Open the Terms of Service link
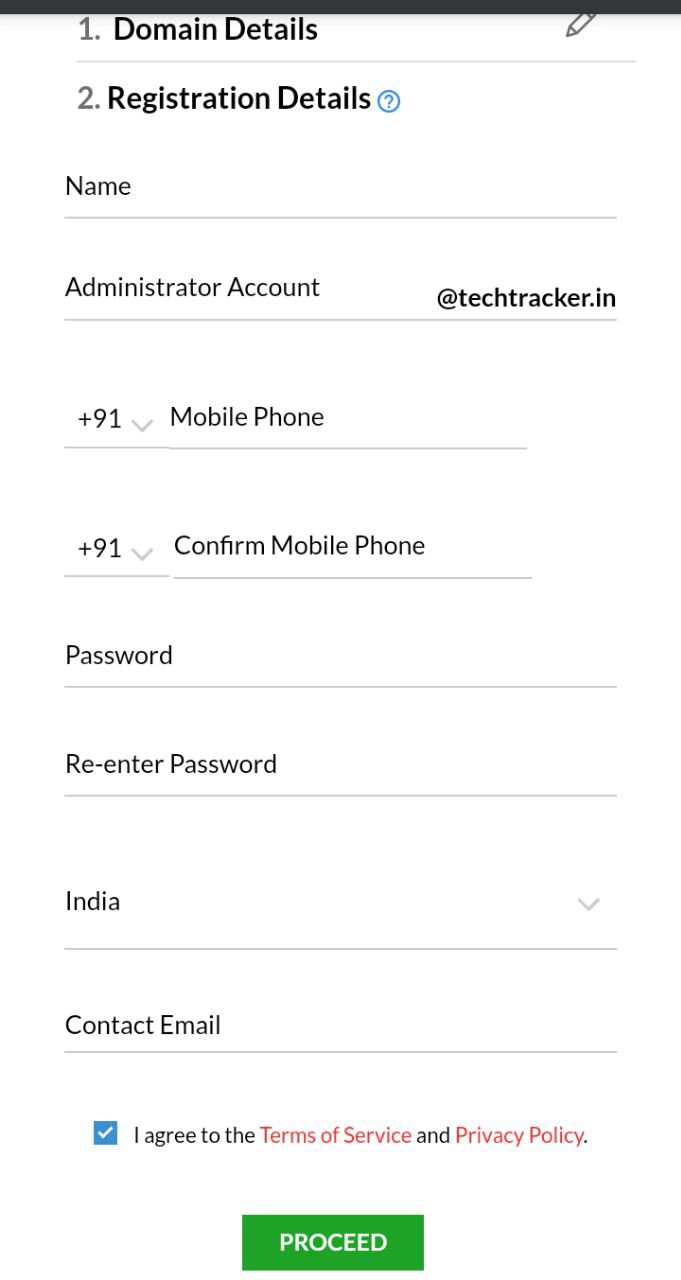Image resolution: width=681 pixels, height=1280 pixels. tap(335, 1136)
